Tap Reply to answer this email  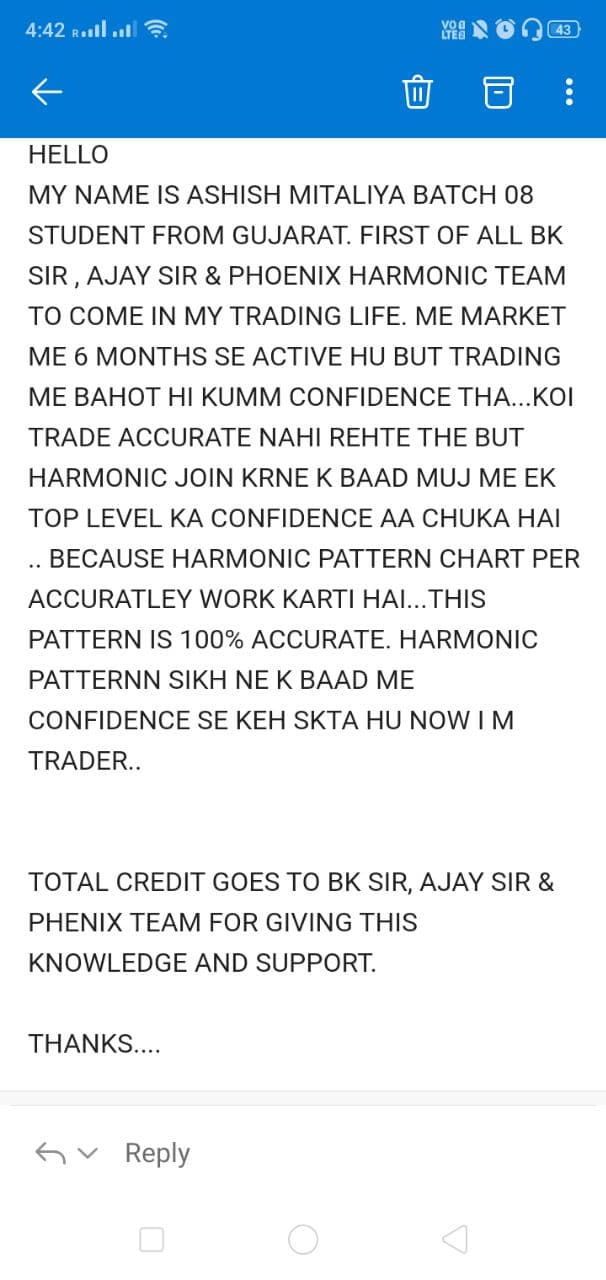[157, 1153]
